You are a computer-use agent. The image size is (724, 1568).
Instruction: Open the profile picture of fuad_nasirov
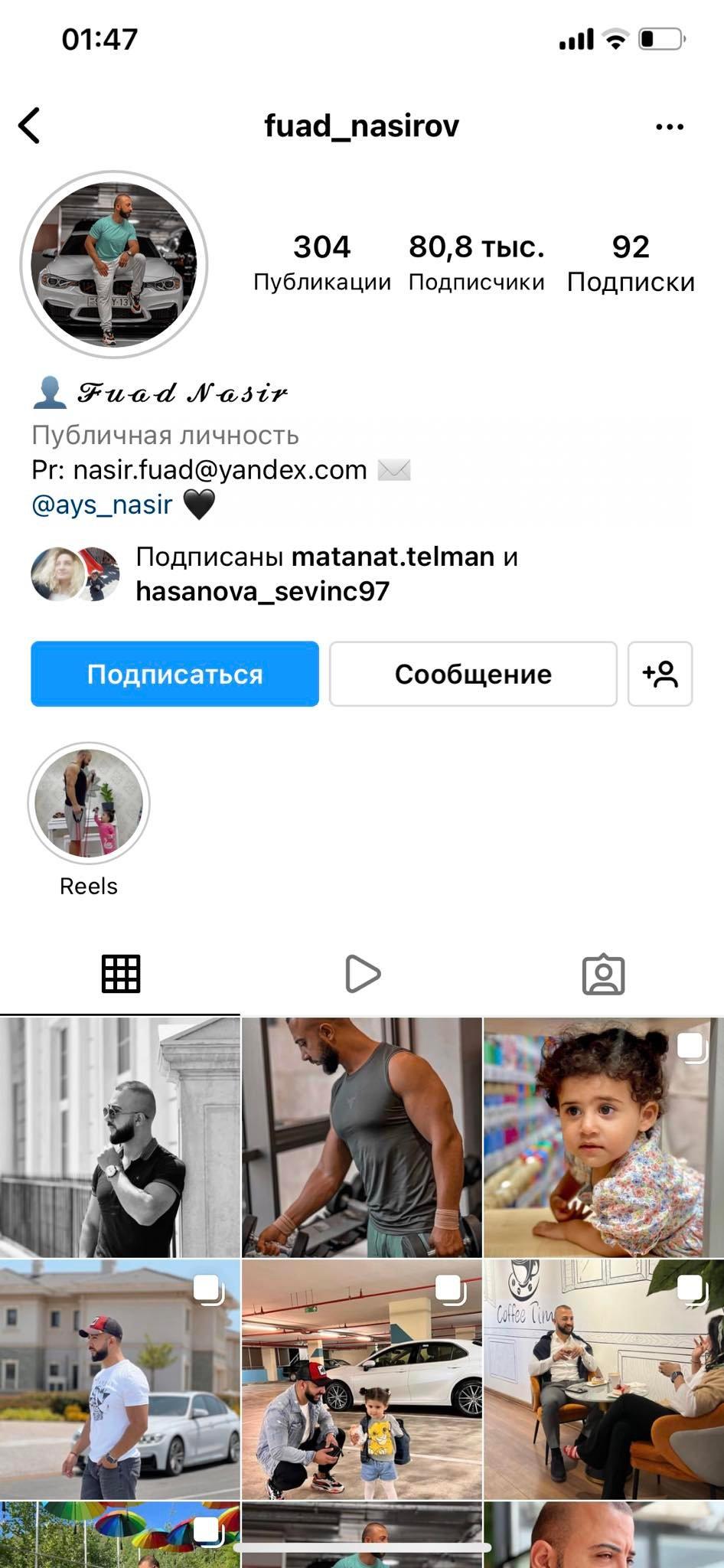pyautogui.click(x=114, y=264)
